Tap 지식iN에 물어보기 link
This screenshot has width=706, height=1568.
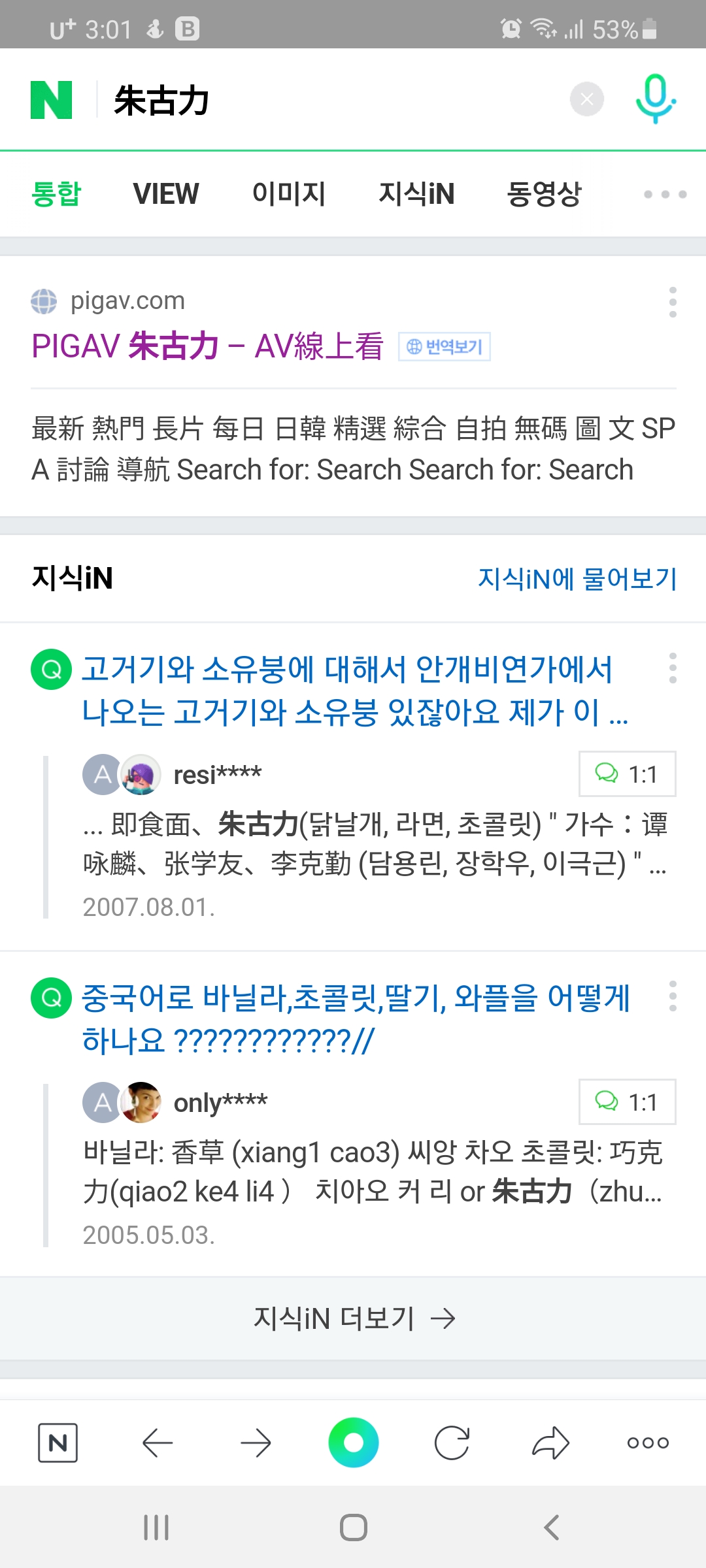tap(577, 579)
